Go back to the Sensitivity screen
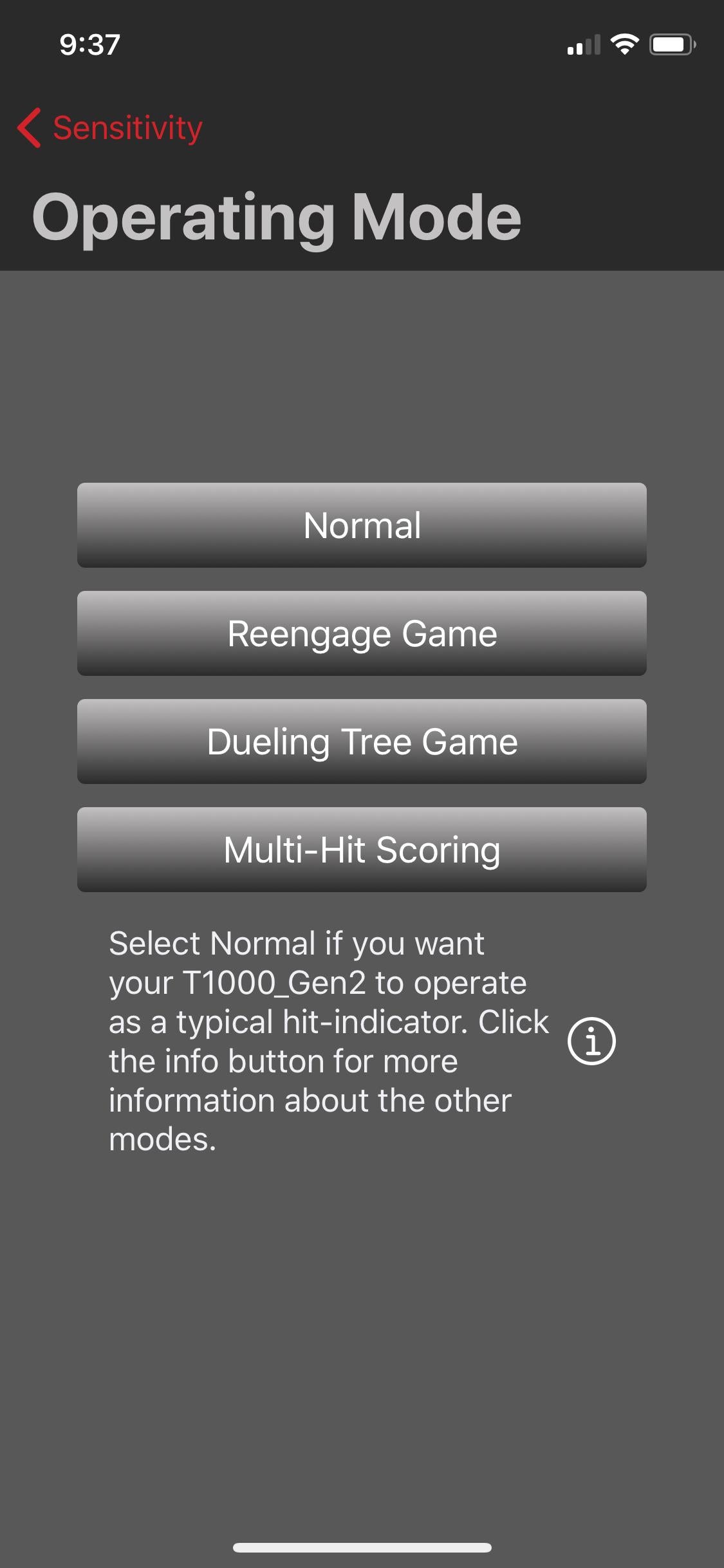This screenshot has height=1568, width=724. click(109, 127)
